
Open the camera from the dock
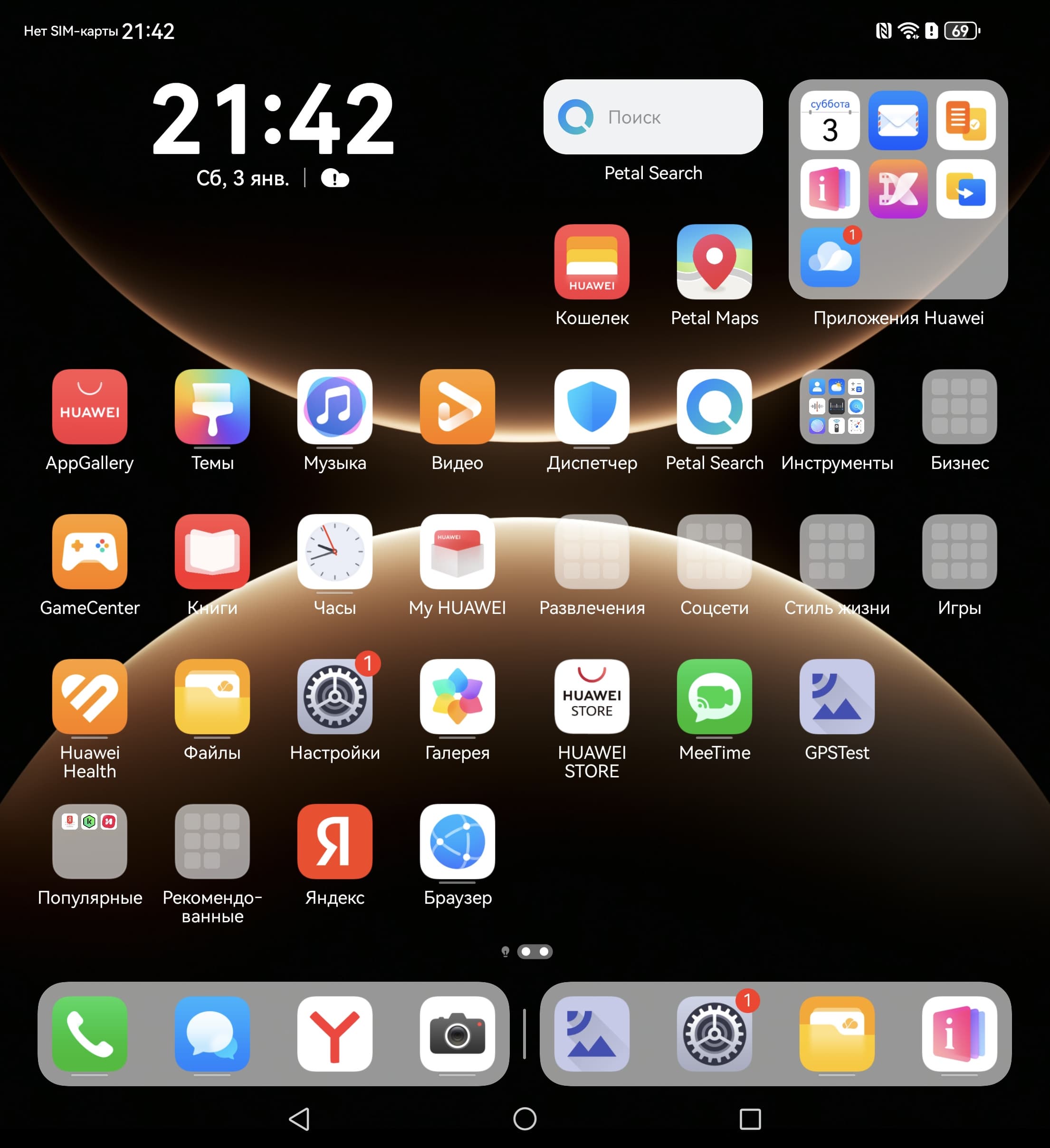click(457, 1033)
